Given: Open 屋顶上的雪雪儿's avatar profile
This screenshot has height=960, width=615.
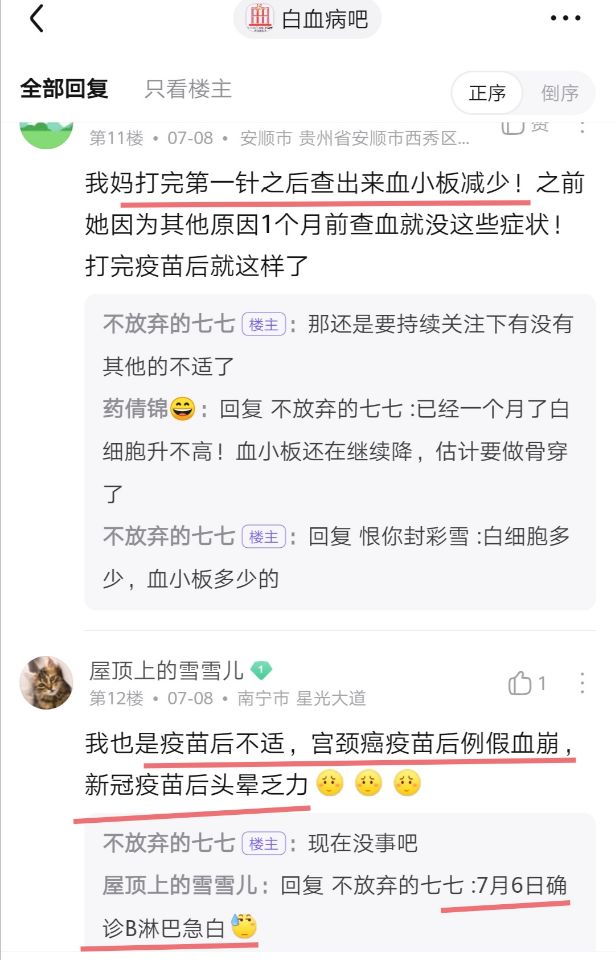Looking at the screenshot, I should pos(46,683).
